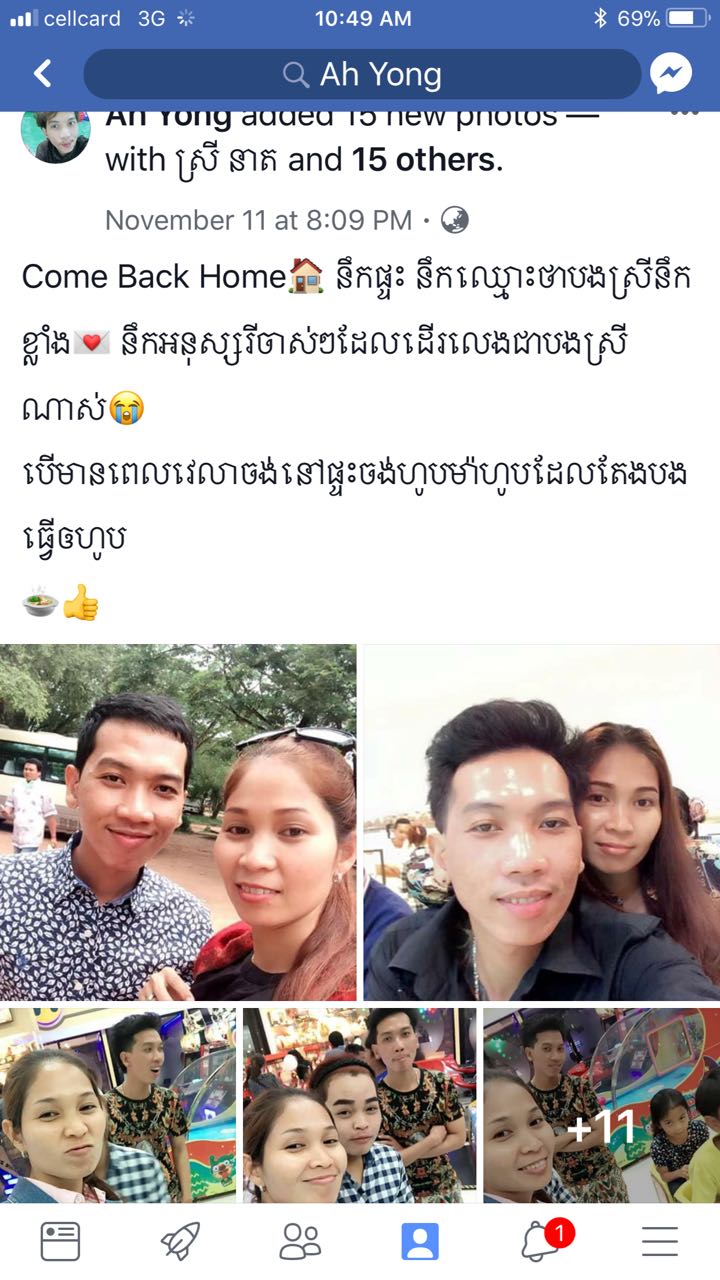Select the Profile tab
Viewport: 720px width, 1280px height.
point(420,1242)
